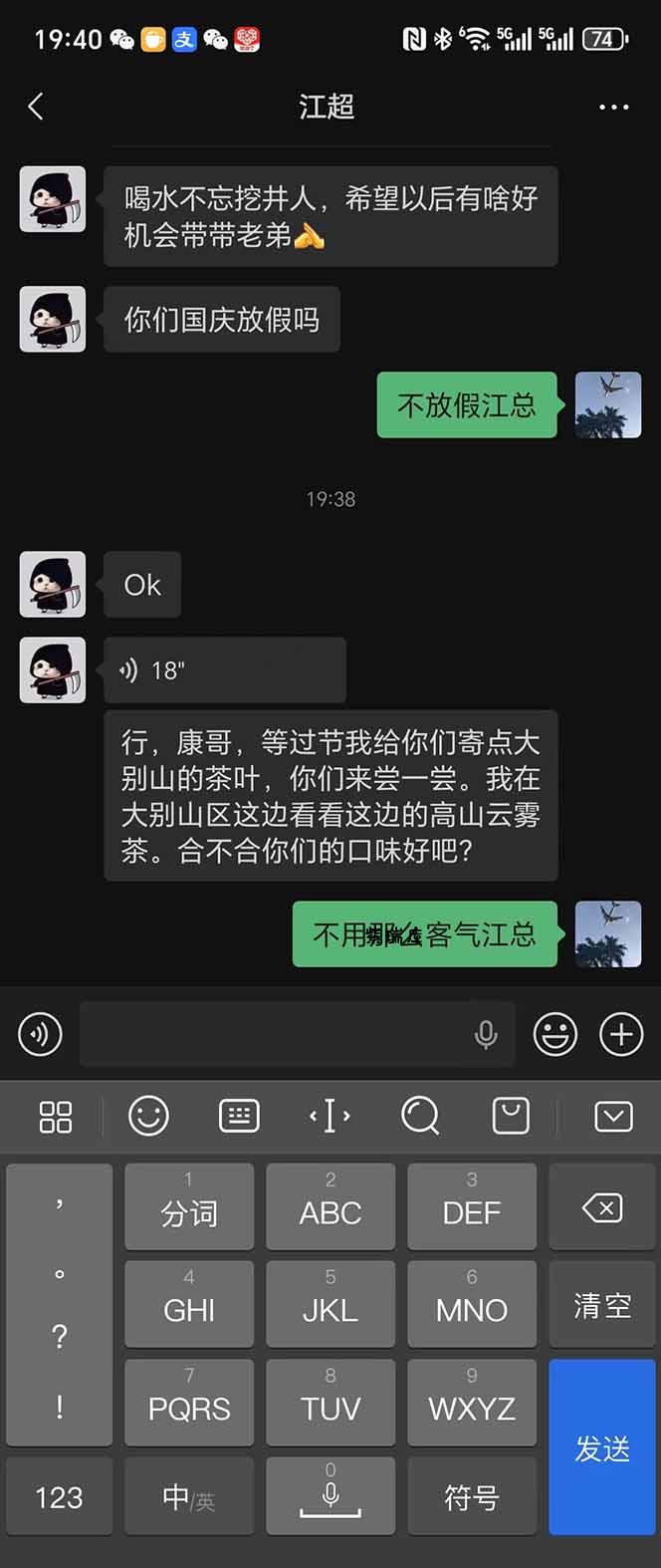Switch to the 123 number keyboard
This screenshot has width=661, height=1568.
click(59, 1497)
